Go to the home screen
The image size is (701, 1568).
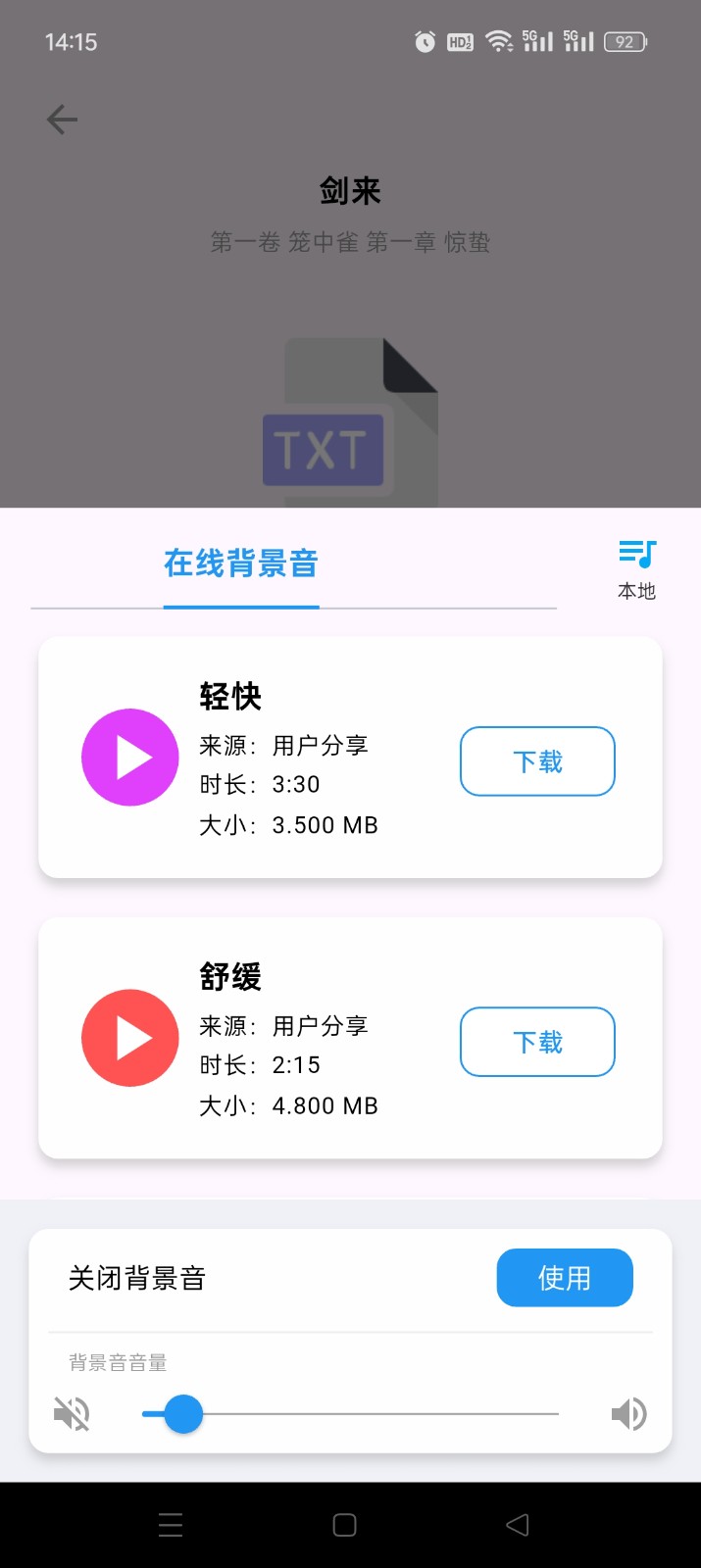click(x=345, y=1525)
